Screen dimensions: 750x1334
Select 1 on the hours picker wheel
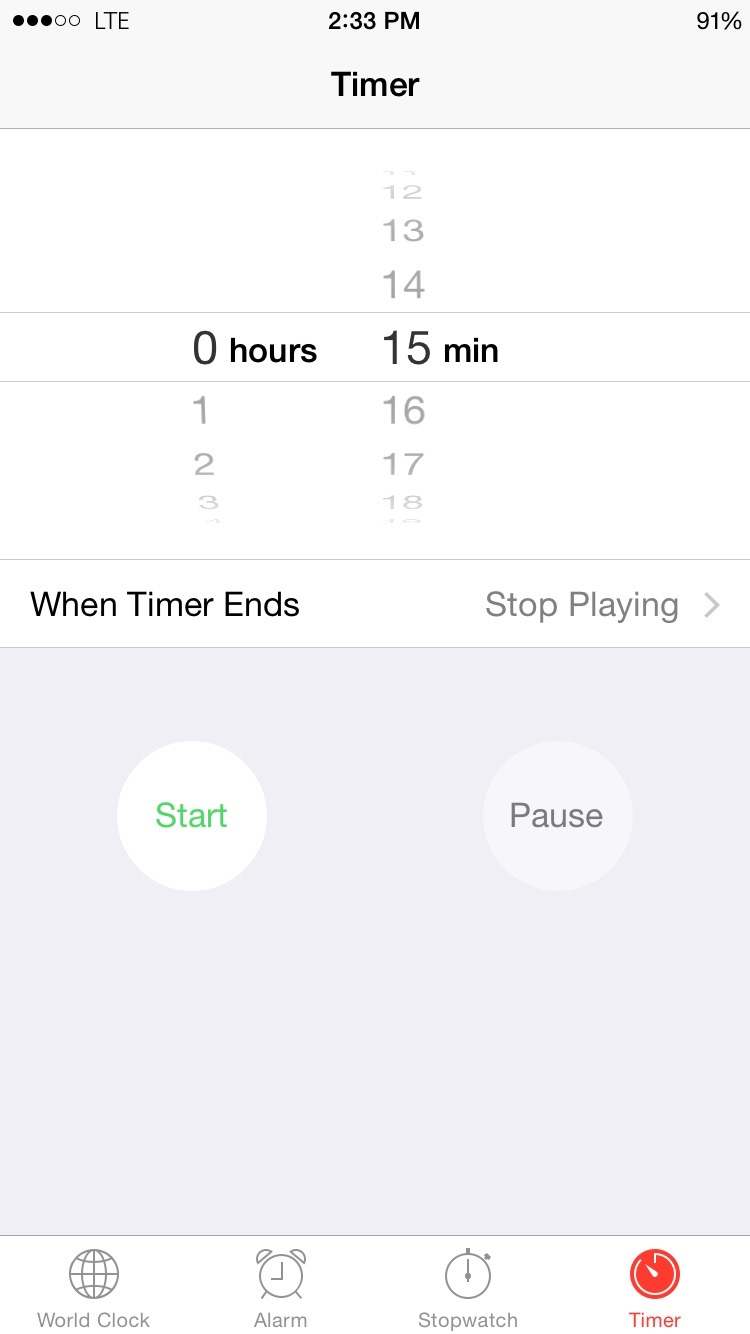pyautogui.click(x=201, y=409)
